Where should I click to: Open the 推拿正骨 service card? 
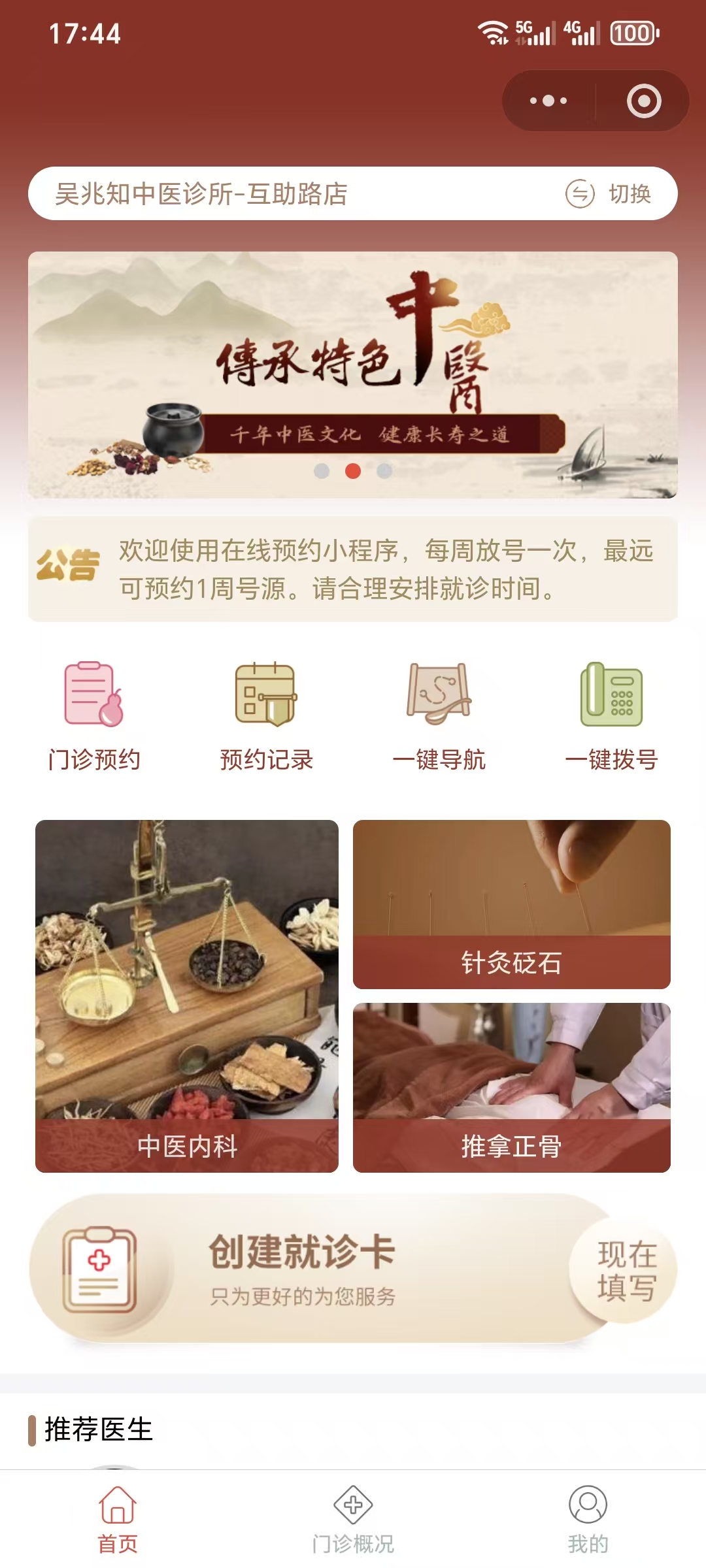(511, 1087)
